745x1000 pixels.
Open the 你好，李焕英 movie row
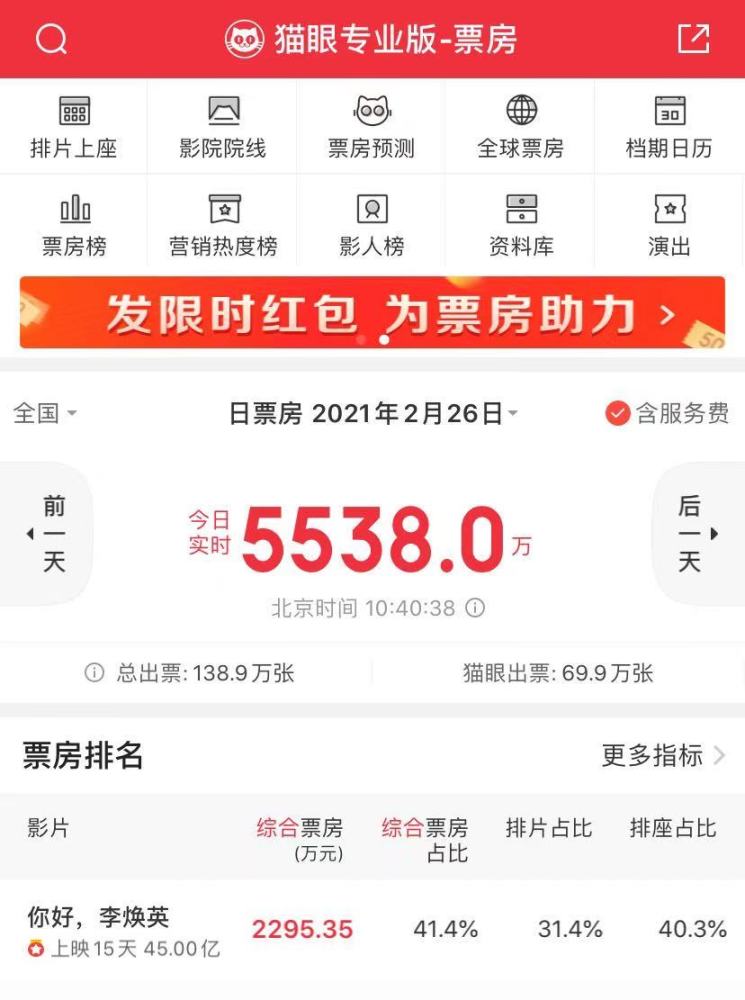372,930
